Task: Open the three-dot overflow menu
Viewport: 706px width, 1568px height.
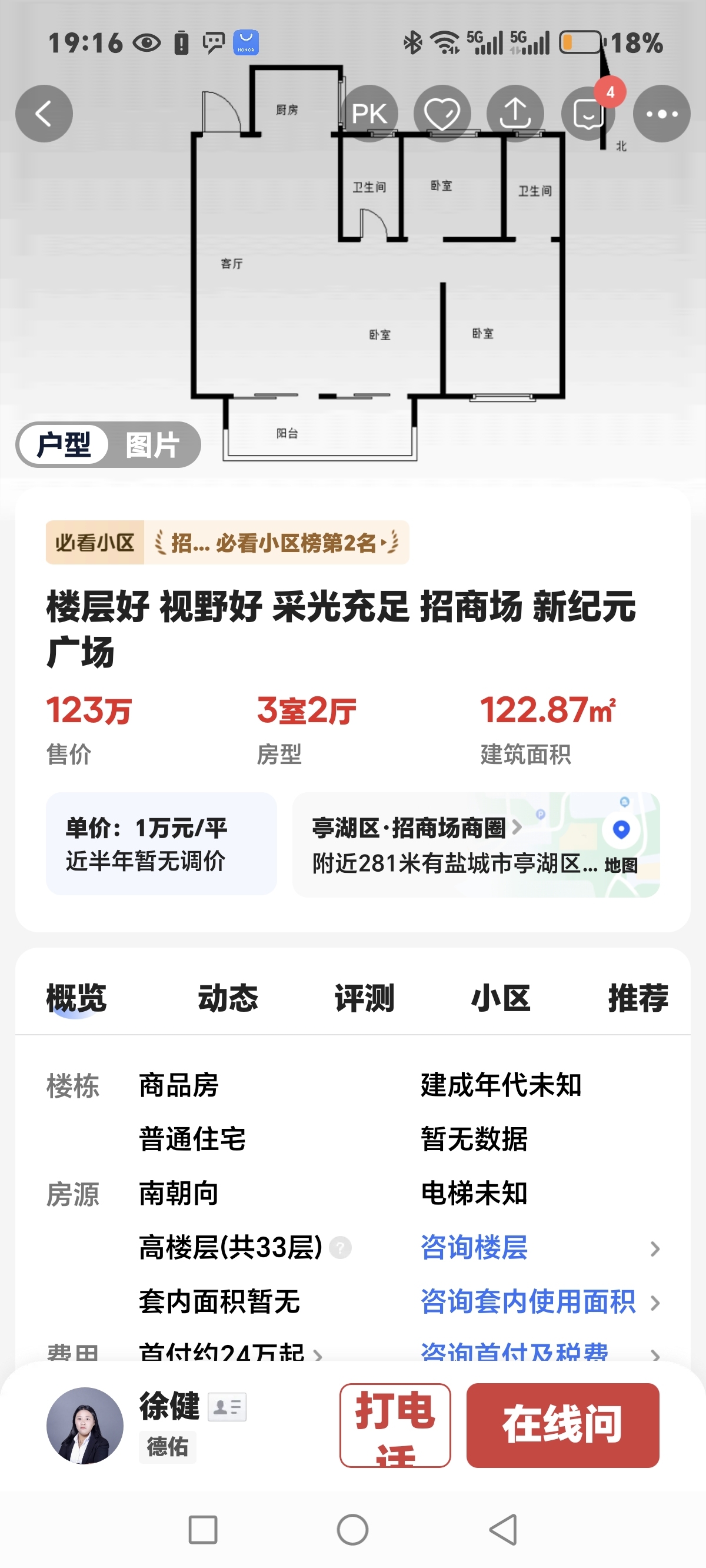Action: pos(661,114)
